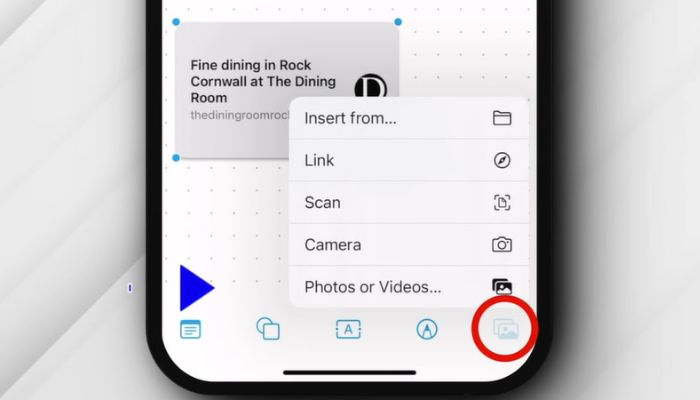700x400 pixels.
Task: Open the Camera option
Action: tap(408, 244)
